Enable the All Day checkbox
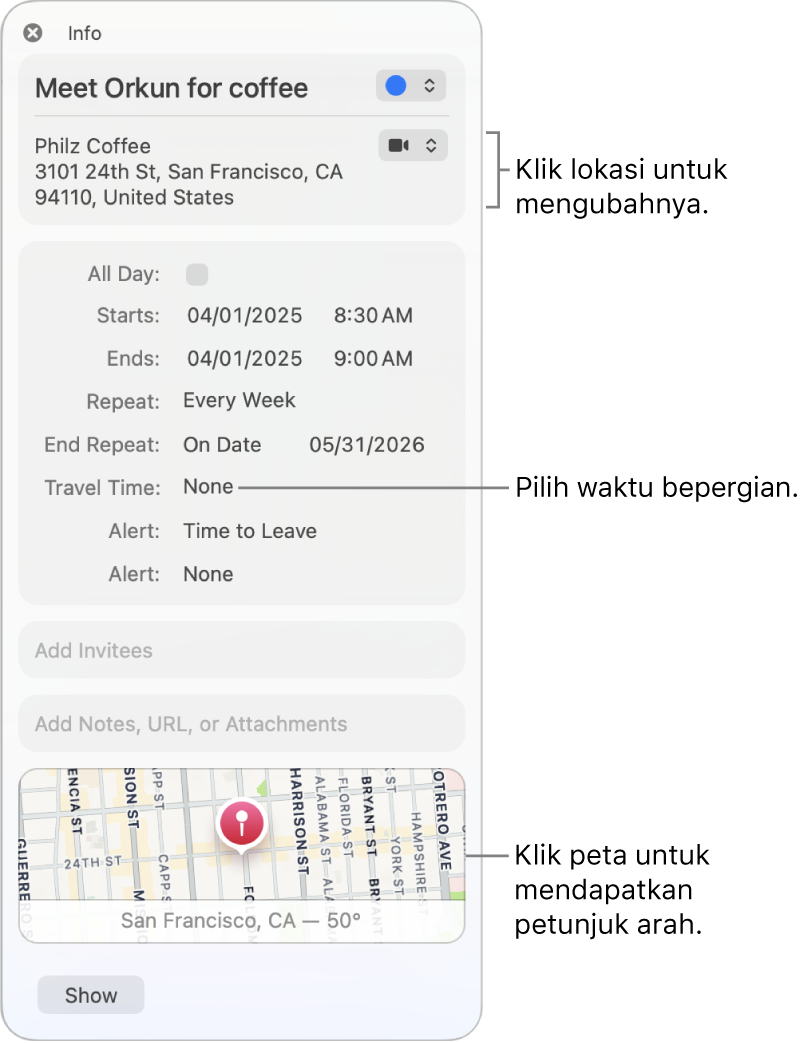Screen dimensions: 809x1043 pyautogui.click(x=197, y=274)
